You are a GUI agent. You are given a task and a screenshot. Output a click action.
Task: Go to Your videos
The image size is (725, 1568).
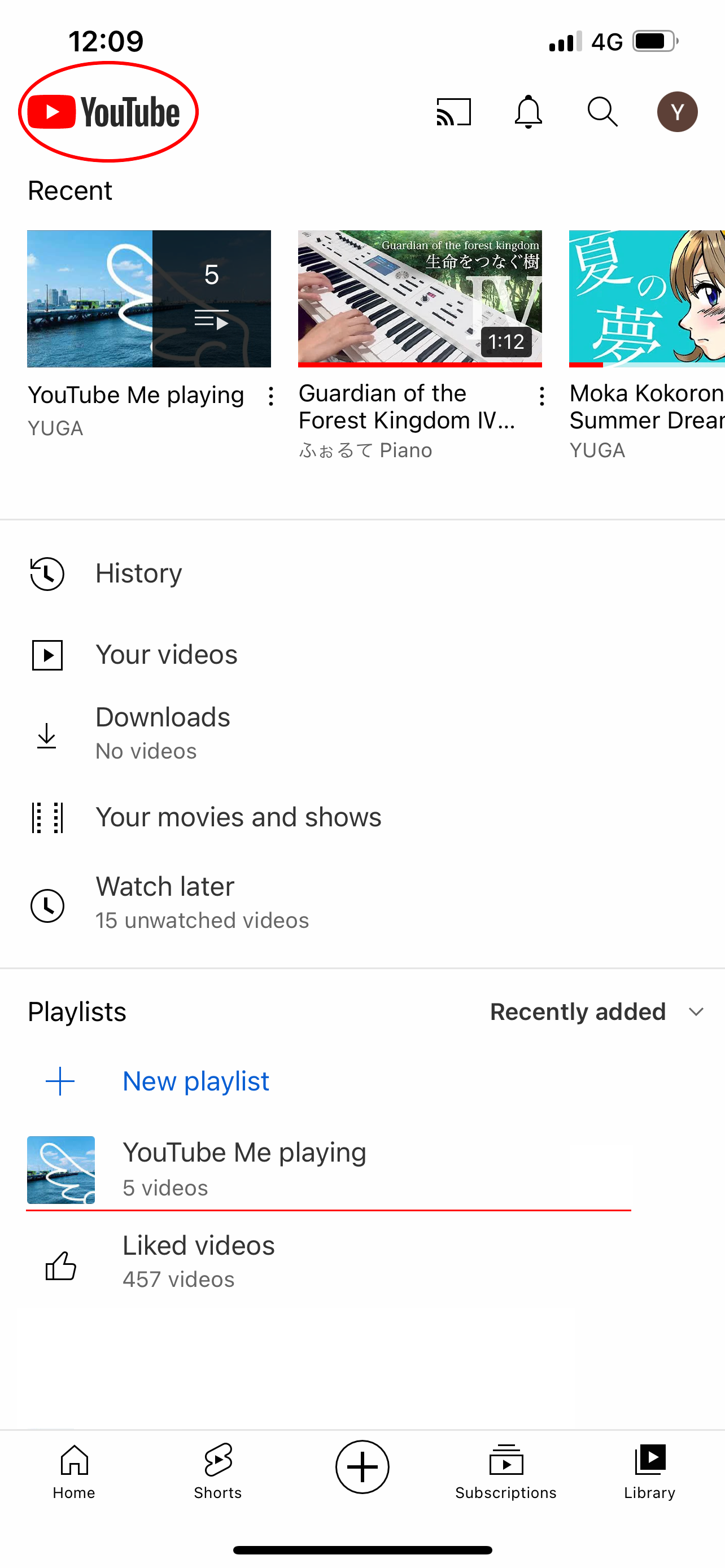[362, 655]
